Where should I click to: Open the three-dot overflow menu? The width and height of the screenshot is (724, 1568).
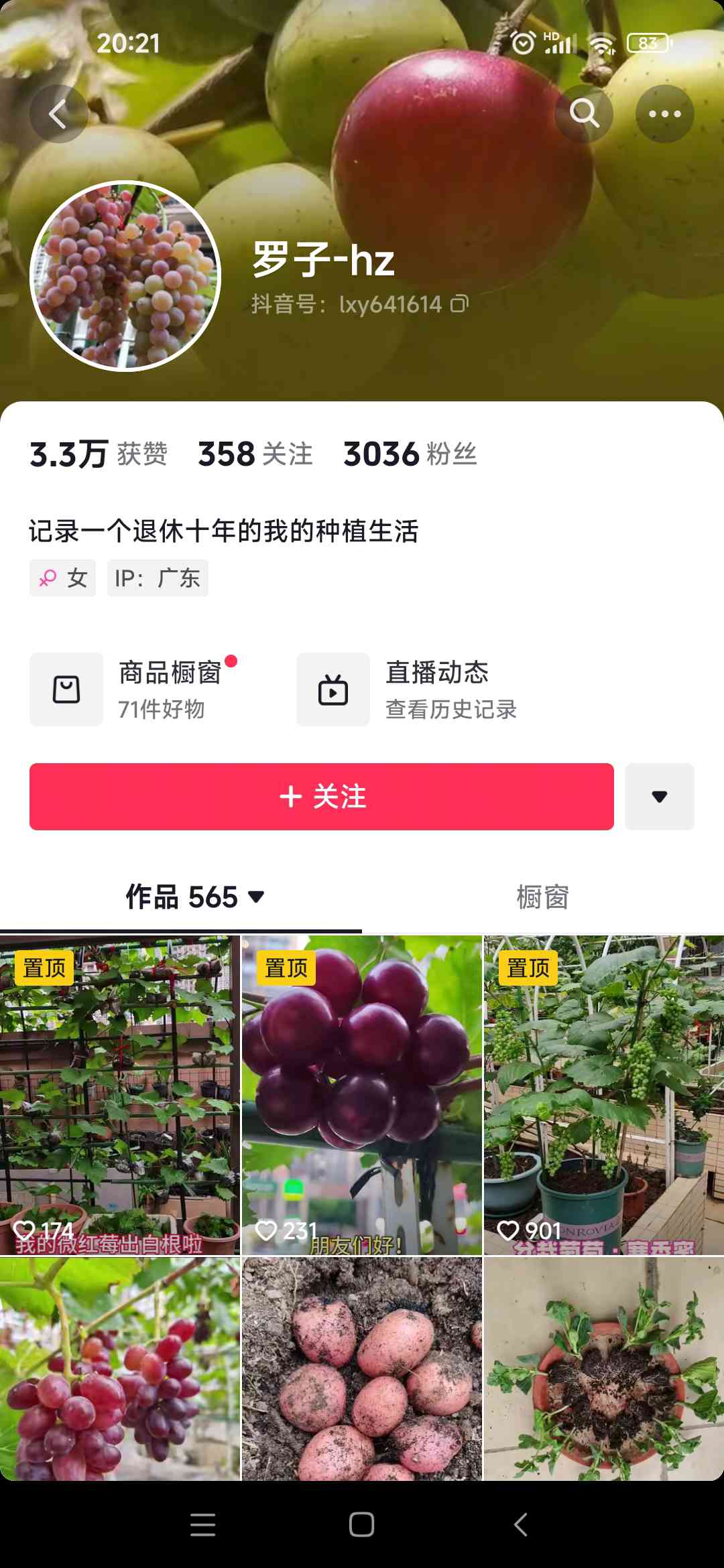tap(664, 114)
